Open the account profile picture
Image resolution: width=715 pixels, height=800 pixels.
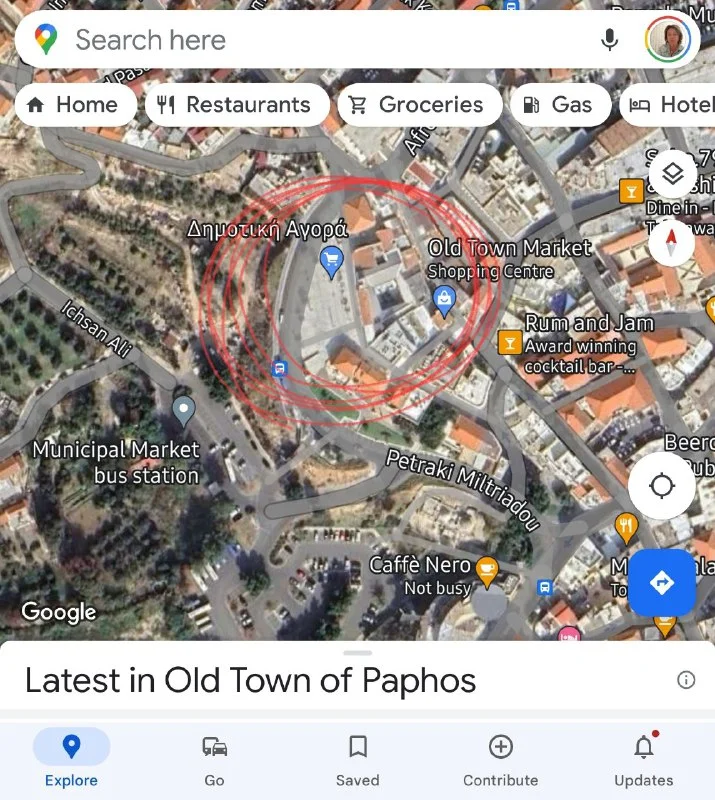(669, 40)
